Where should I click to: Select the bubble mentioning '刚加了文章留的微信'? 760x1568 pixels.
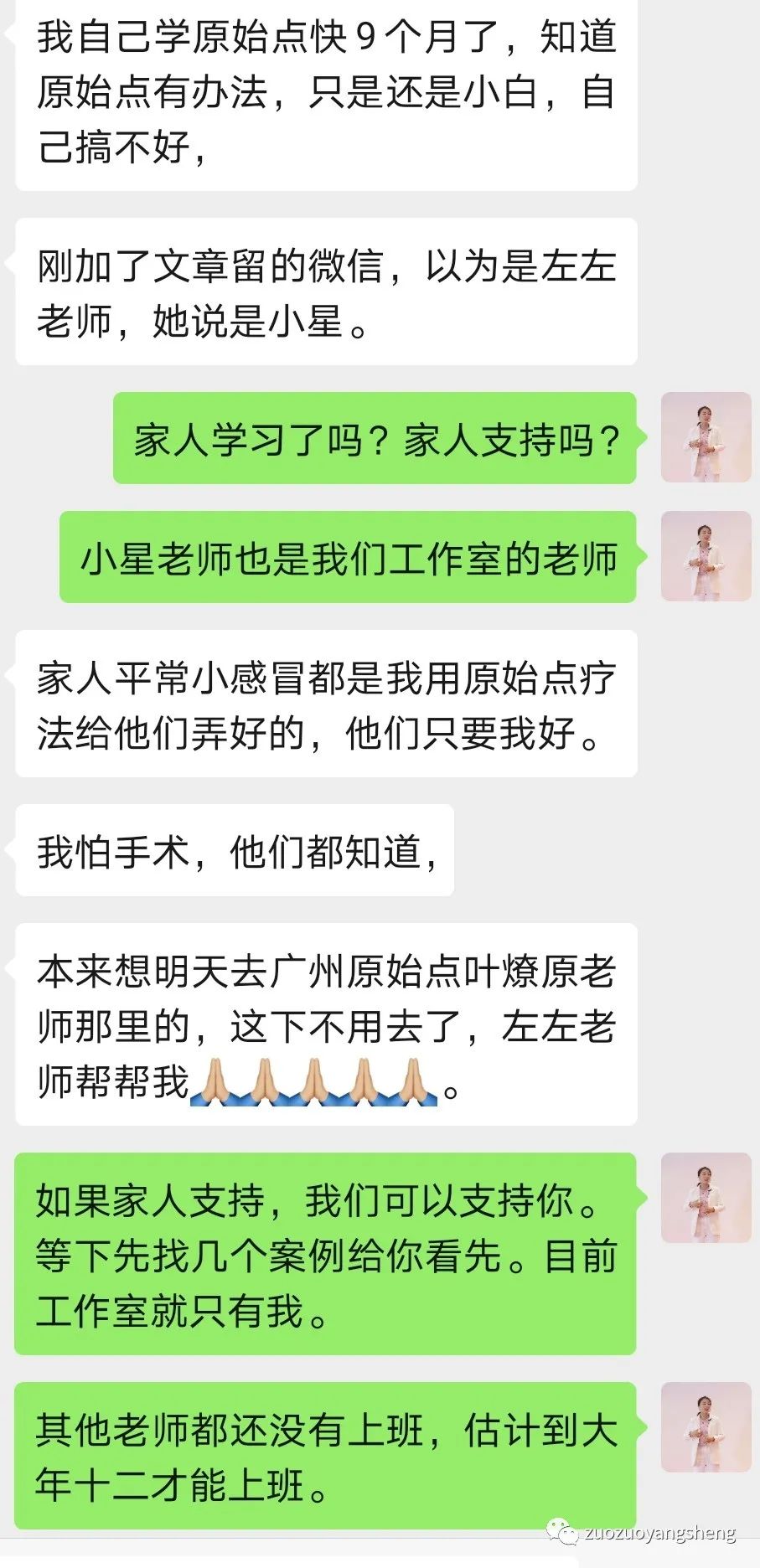pyautogui.click(x=327, y=293)
